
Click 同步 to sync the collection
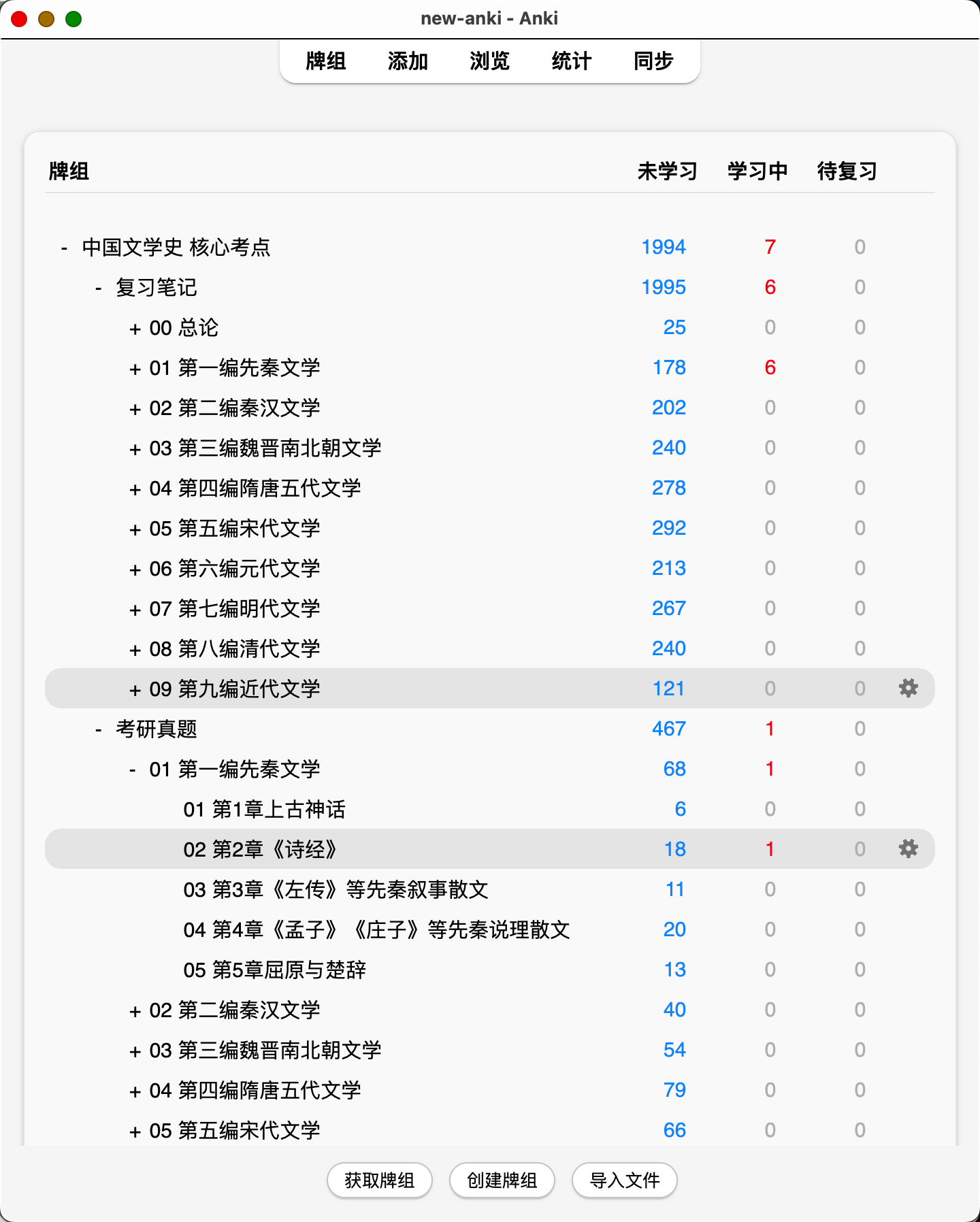pos(653,61)
